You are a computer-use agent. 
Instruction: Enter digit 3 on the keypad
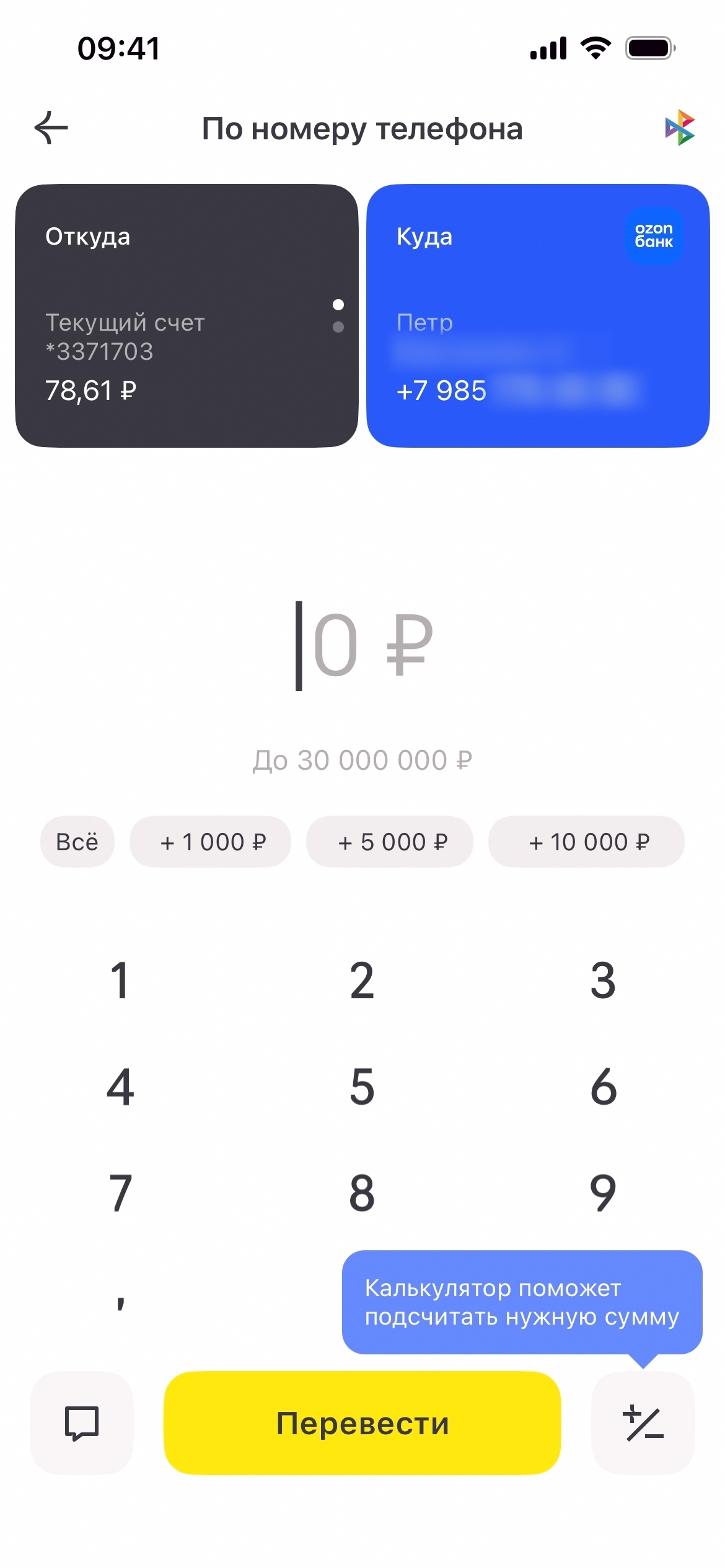pyautogui.click(x=603, y=980)
